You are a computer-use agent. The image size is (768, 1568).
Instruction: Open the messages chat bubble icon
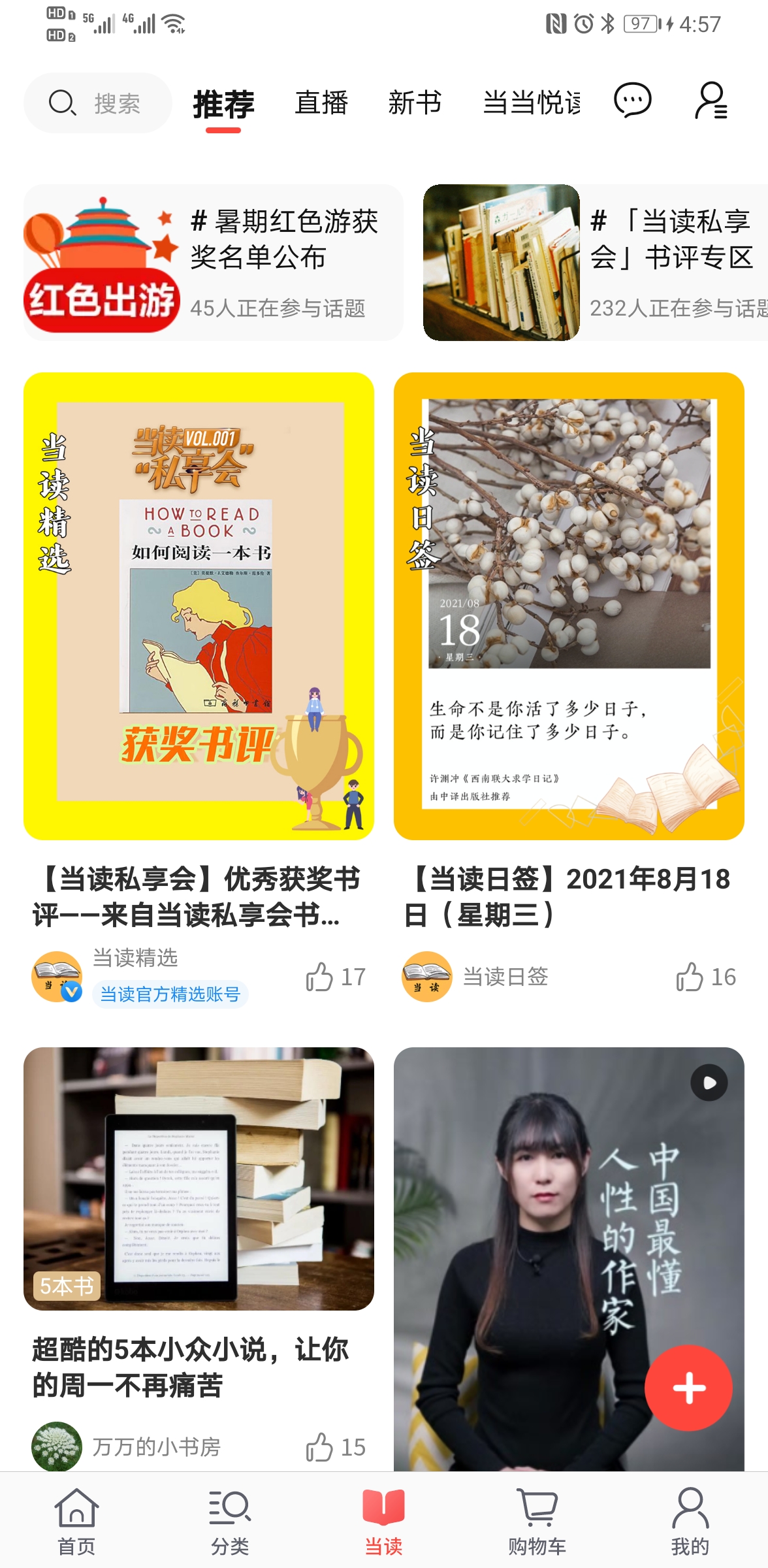[x=632, y=101]
